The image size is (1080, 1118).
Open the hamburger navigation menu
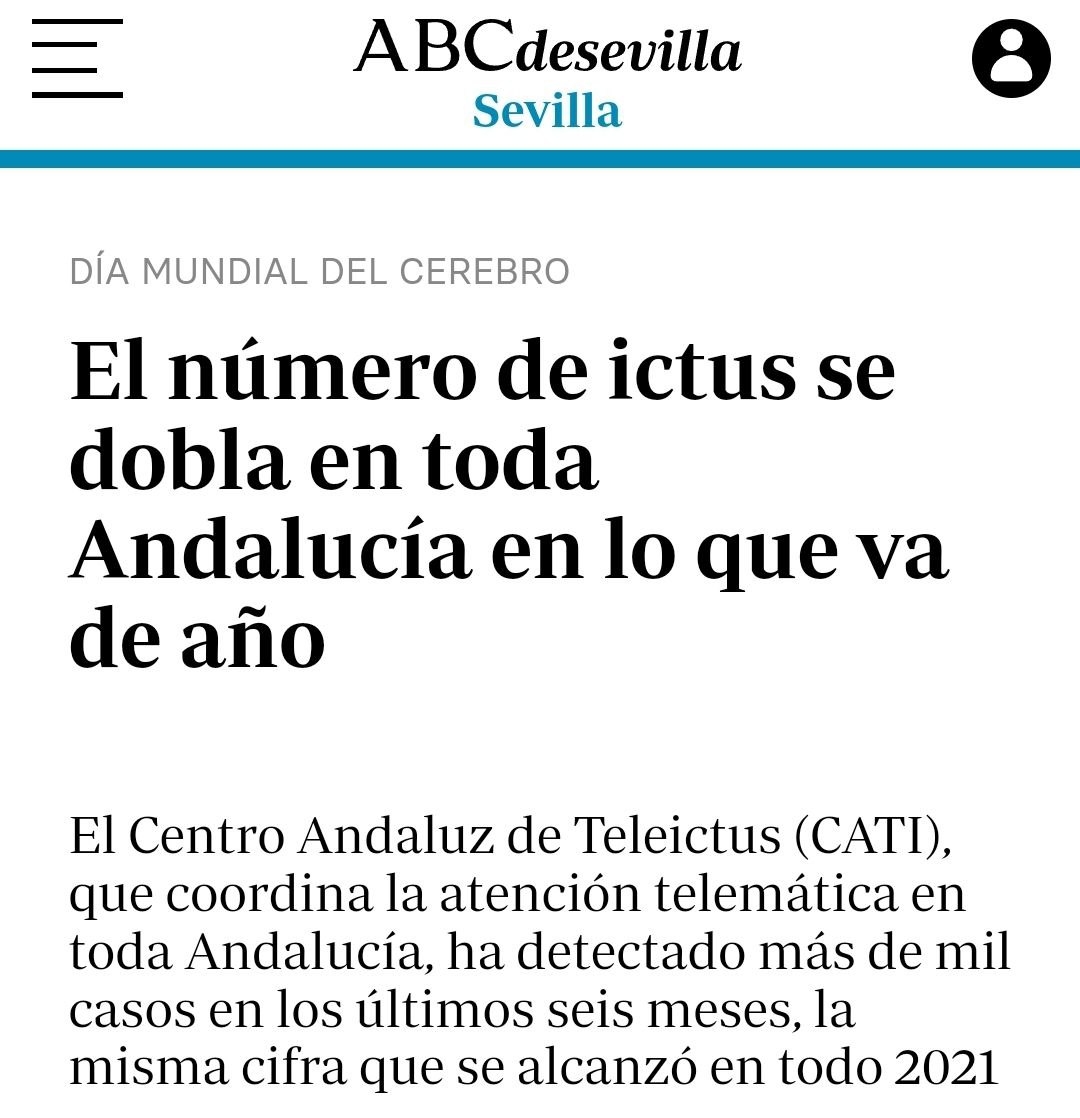click(x=77, y=58)
